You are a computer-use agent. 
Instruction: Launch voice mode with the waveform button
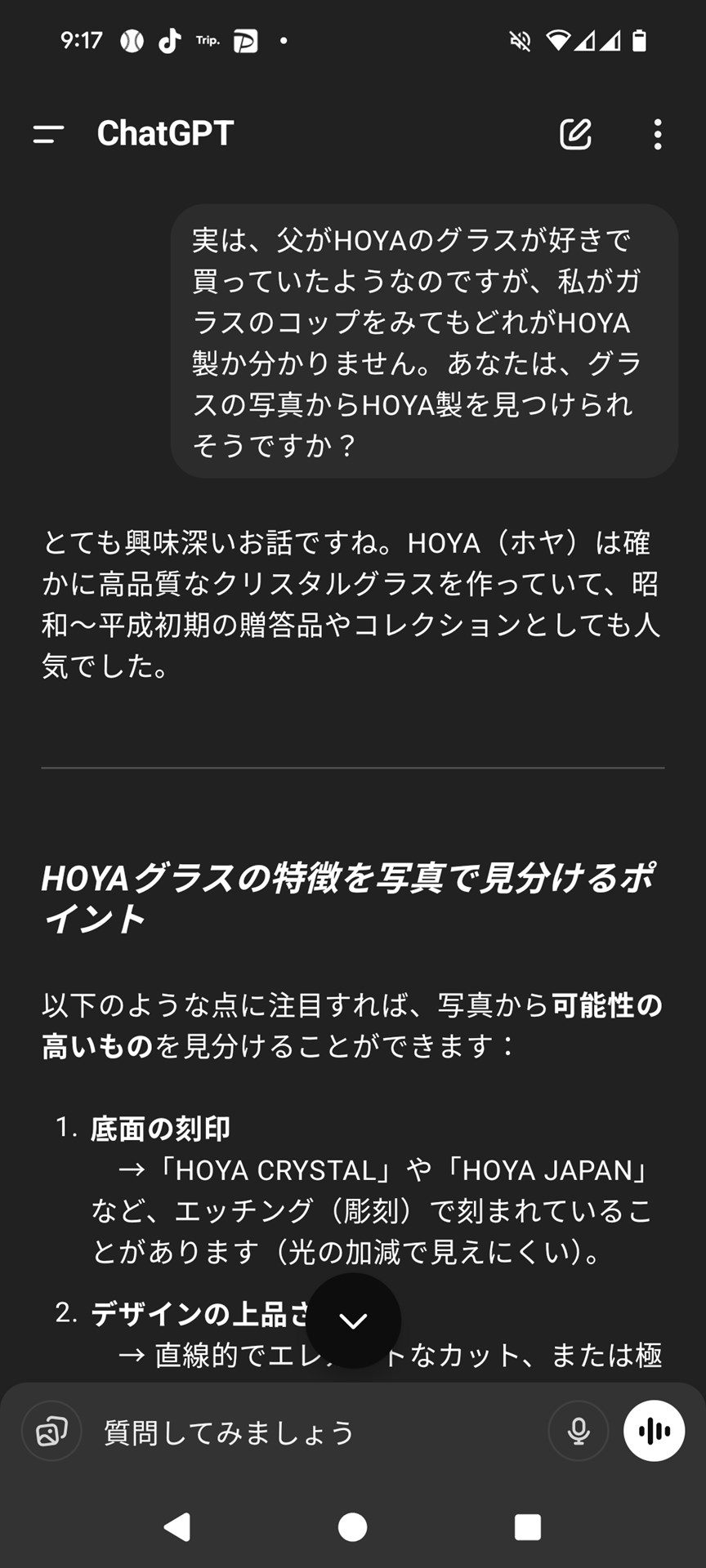(655, 1431)
